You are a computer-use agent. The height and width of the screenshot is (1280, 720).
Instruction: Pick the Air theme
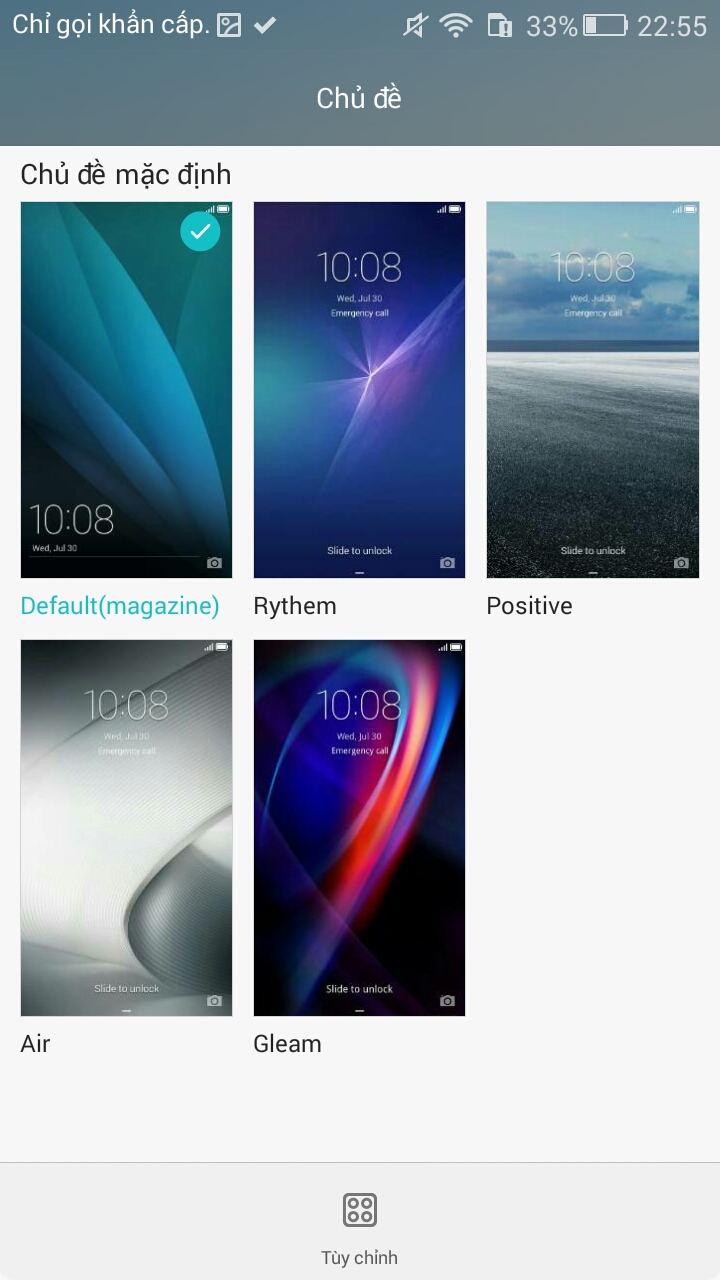(126, 828)
